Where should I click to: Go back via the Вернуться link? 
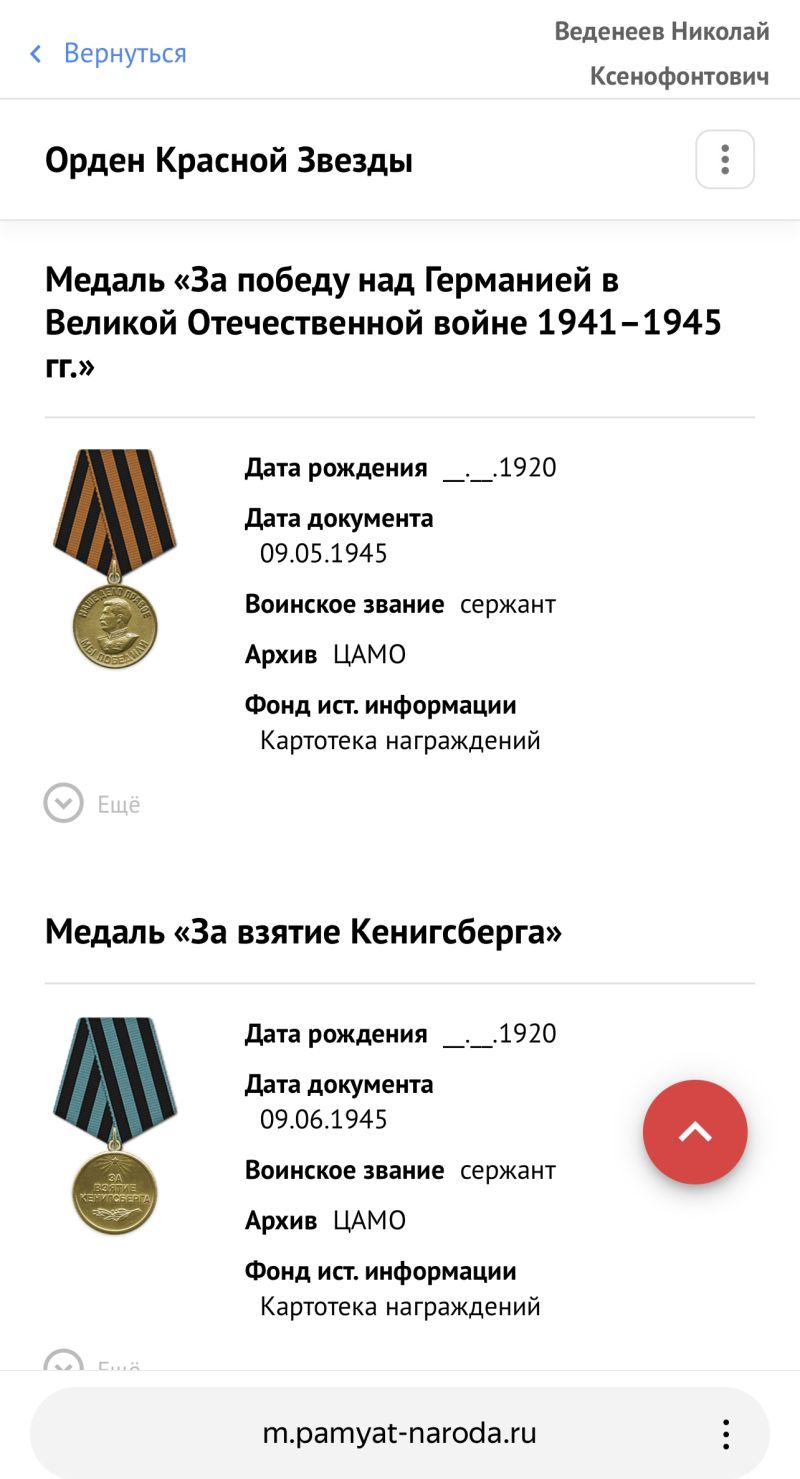pos(109,53)
